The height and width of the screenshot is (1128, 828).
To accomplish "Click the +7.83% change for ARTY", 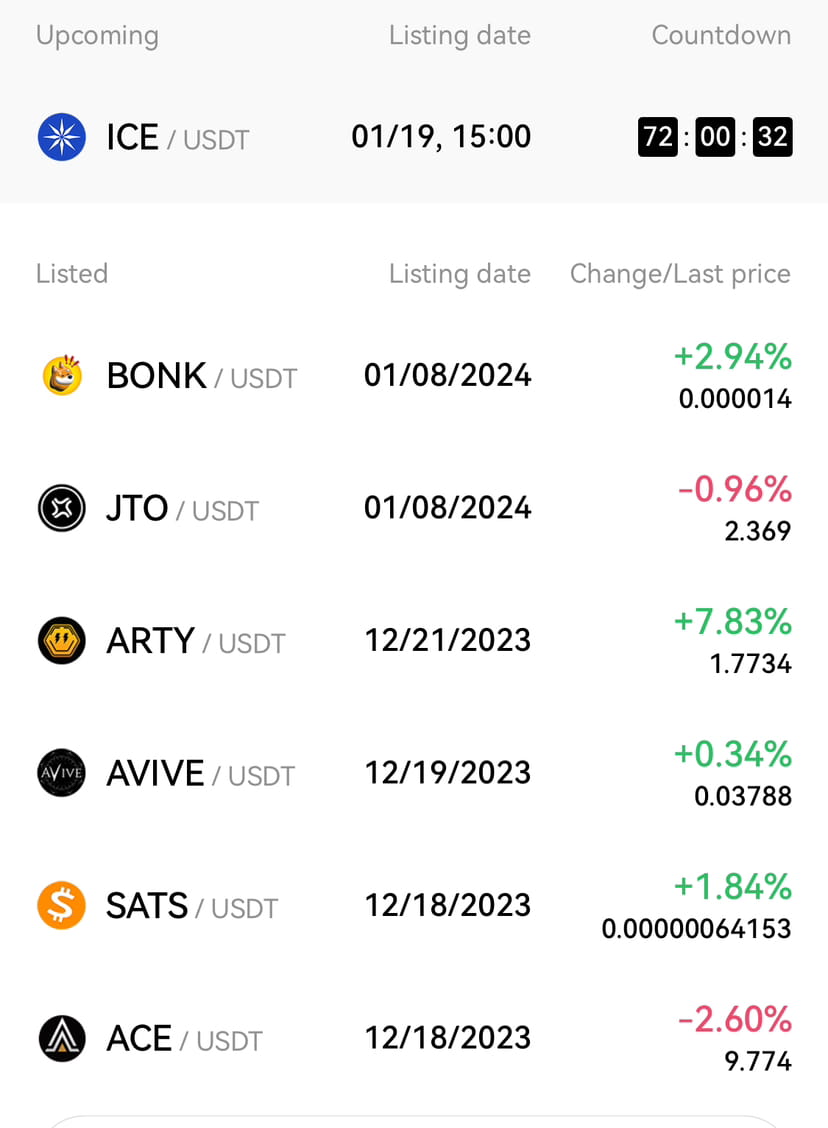I will pyautogui.click(x=733, y=621).
